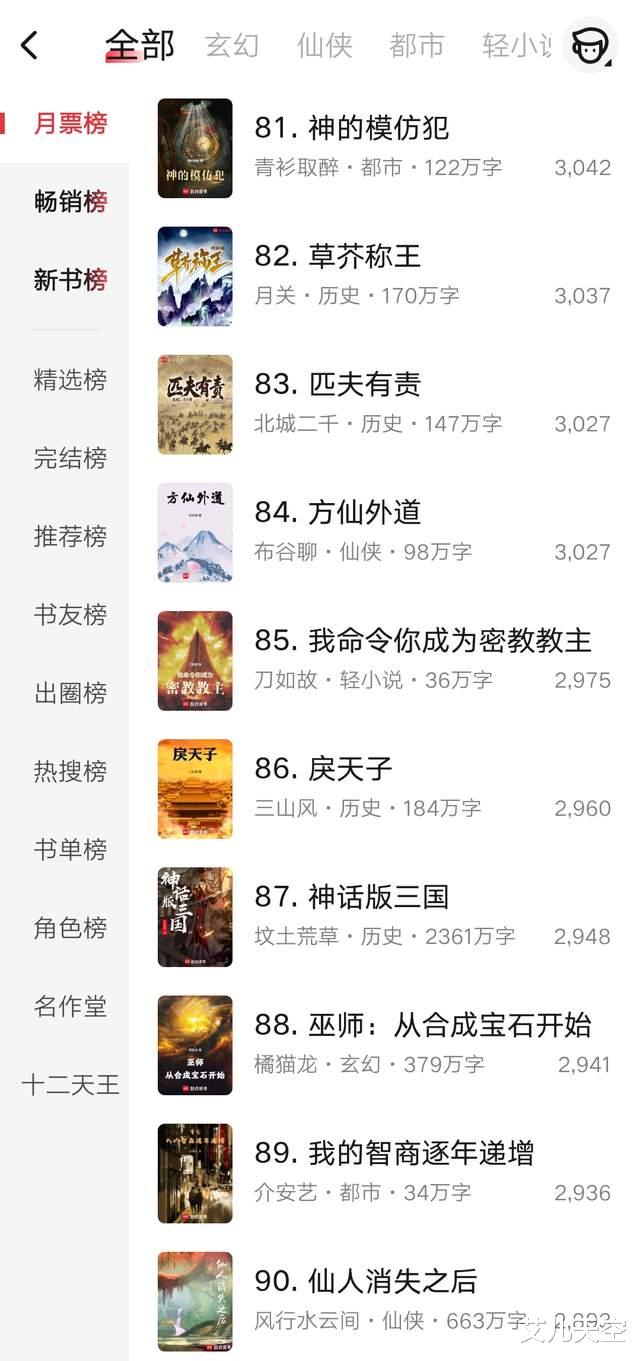This screenshot has height=1361, width=640.
Task: Open book 方仙外道
Action: pyautogui.click(x=337, y=512)
